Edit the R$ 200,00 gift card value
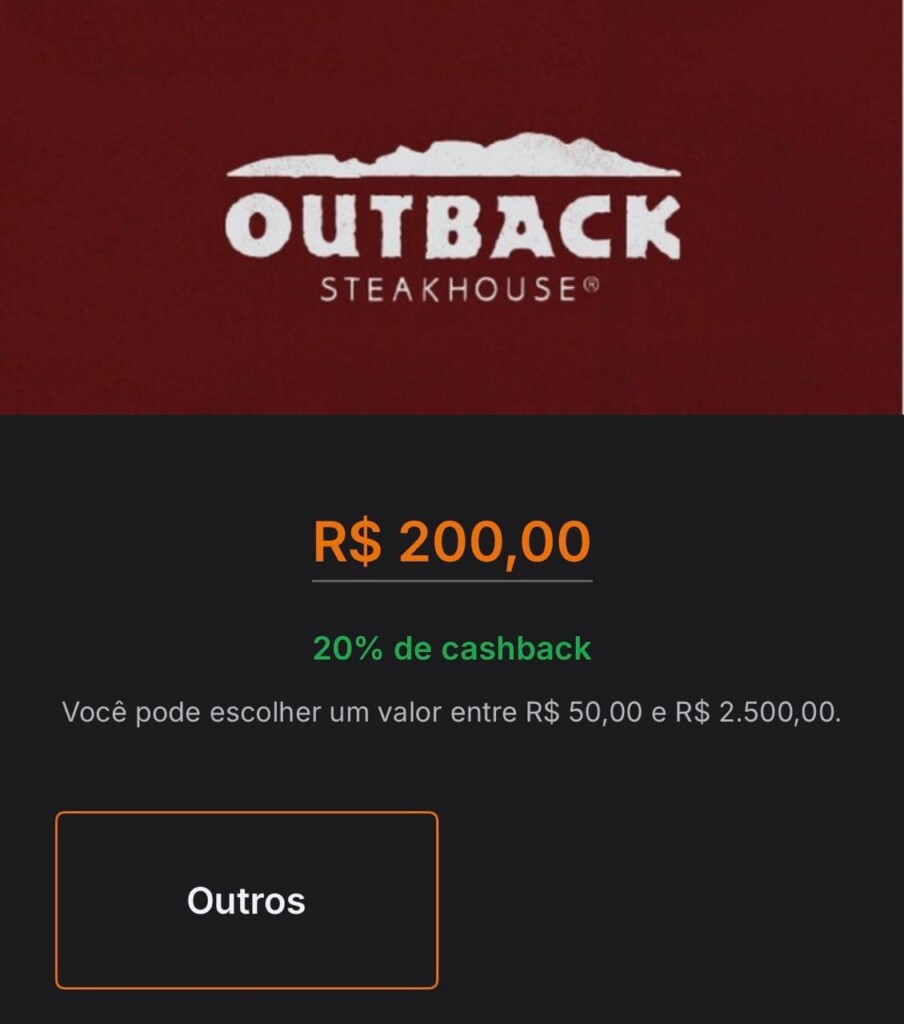Screen dimensions: 904x1024 [x=452, y=543]
